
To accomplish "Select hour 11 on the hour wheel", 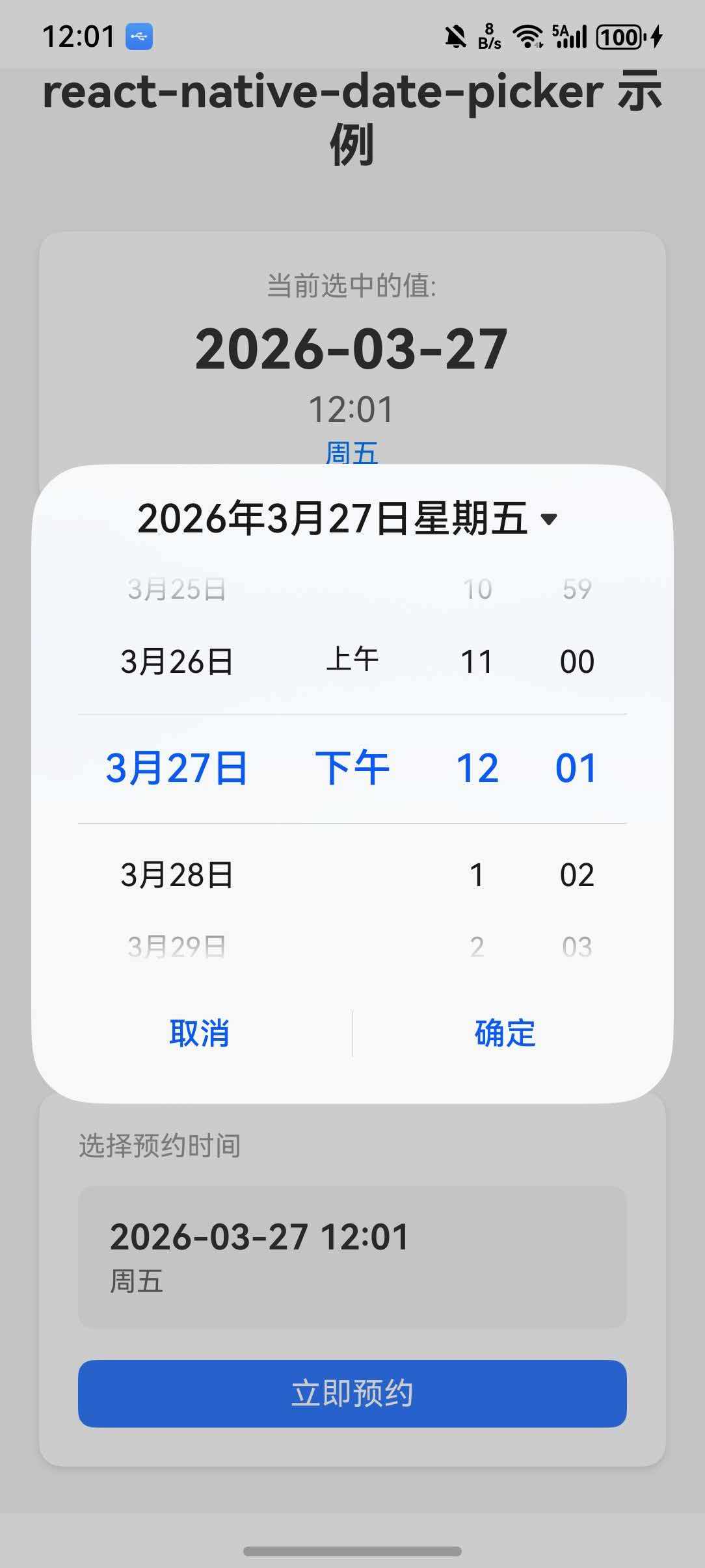I will 479,659.
